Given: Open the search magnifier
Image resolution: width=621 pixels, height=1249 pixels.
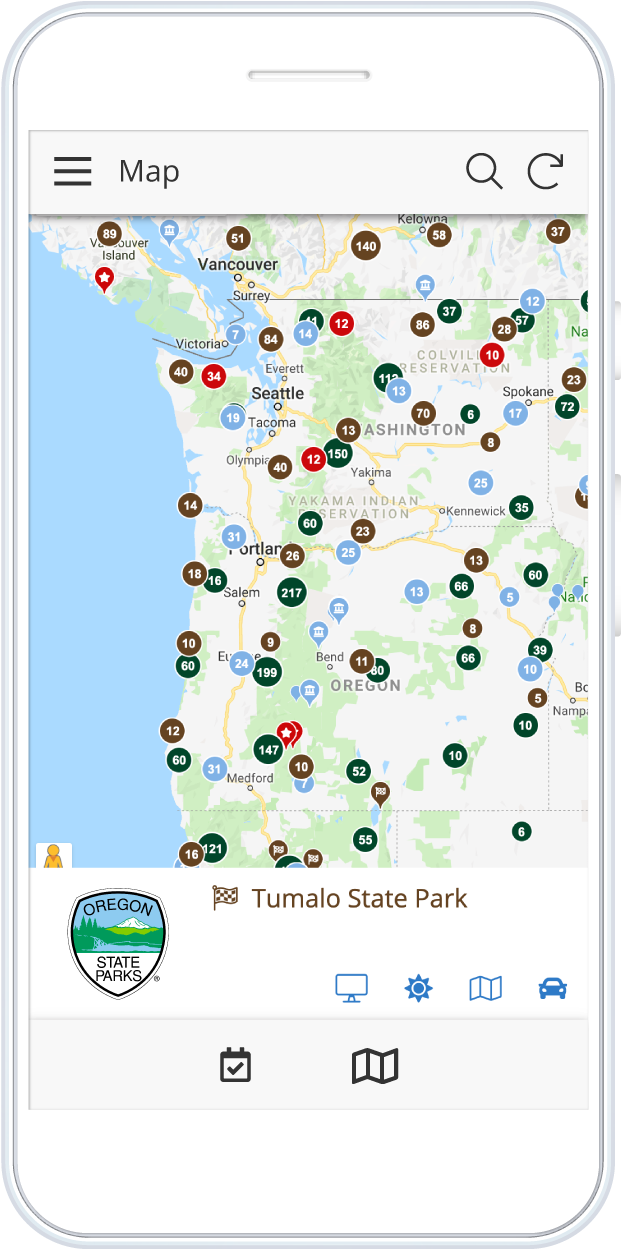Looking at the screenshot, I should coord(484,172).
